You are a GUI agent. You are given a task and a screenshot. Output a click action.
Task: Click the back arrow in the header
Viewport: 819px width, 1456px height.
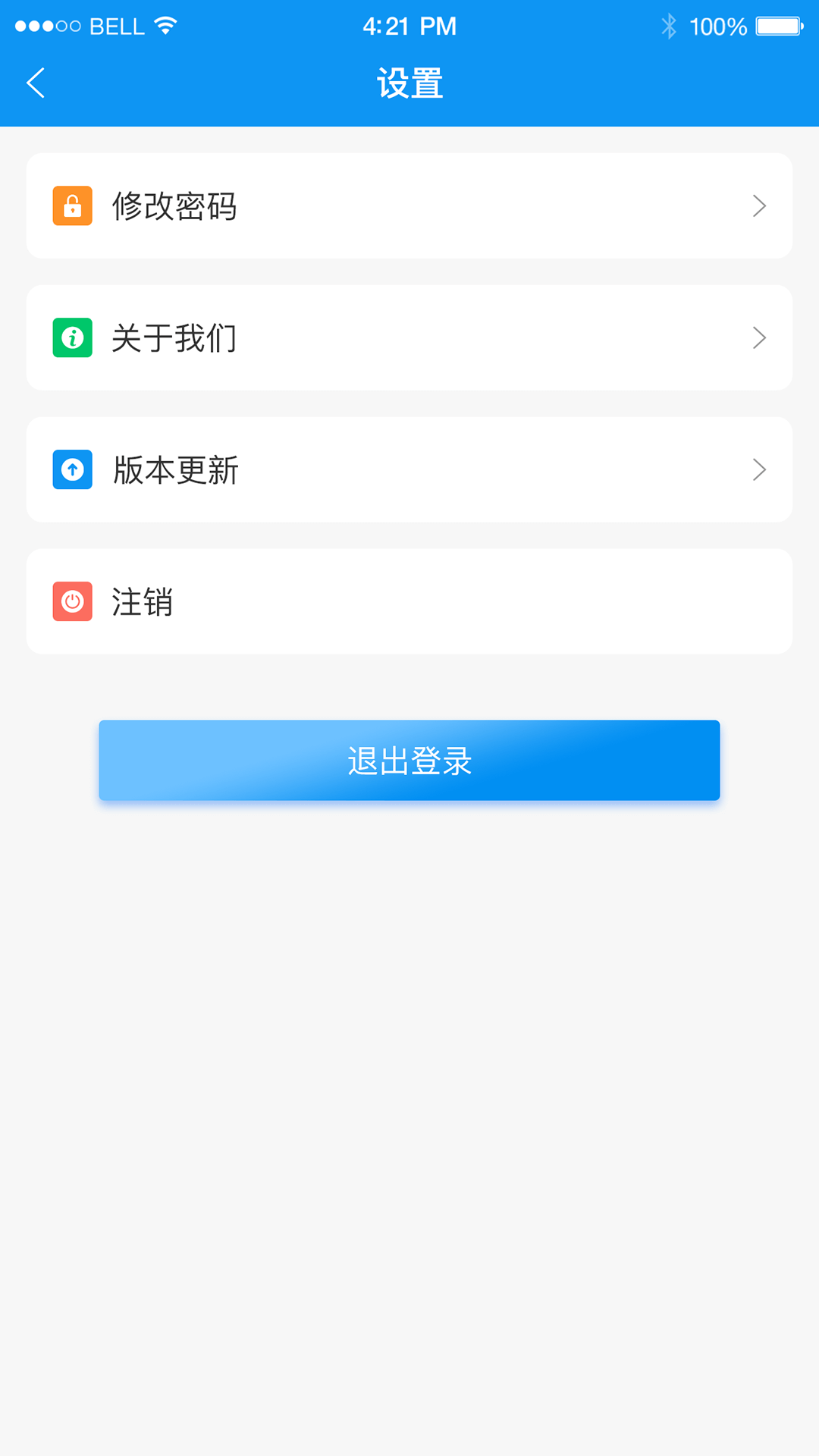coord(35,83)
